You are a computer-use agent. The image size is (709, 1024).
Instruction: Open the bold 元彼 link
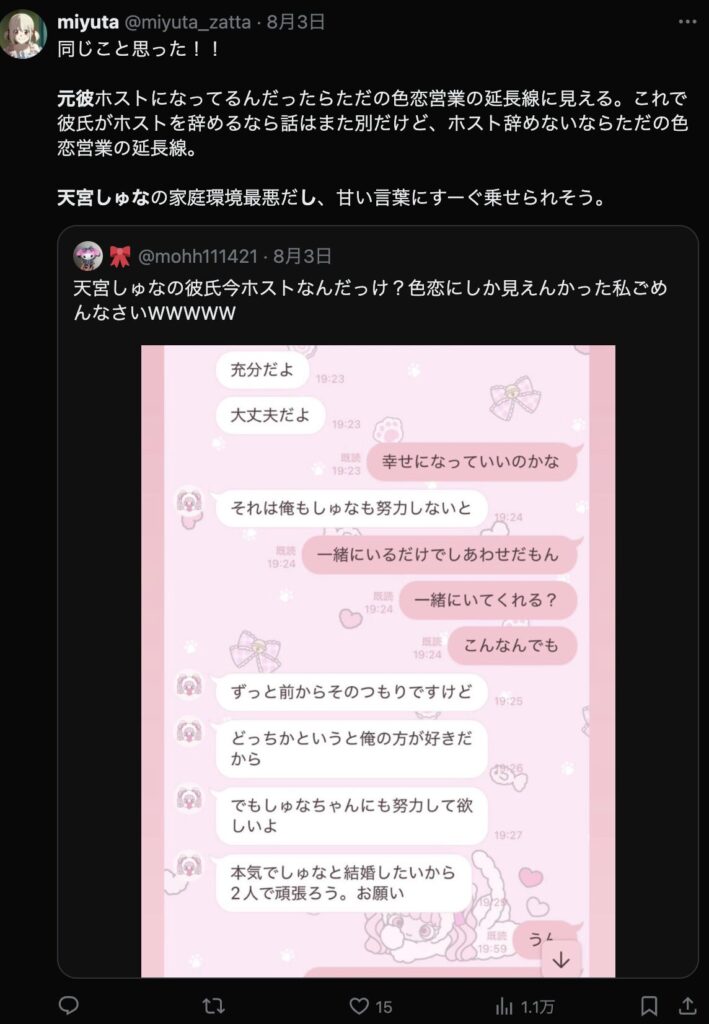(x=75, y=99)
